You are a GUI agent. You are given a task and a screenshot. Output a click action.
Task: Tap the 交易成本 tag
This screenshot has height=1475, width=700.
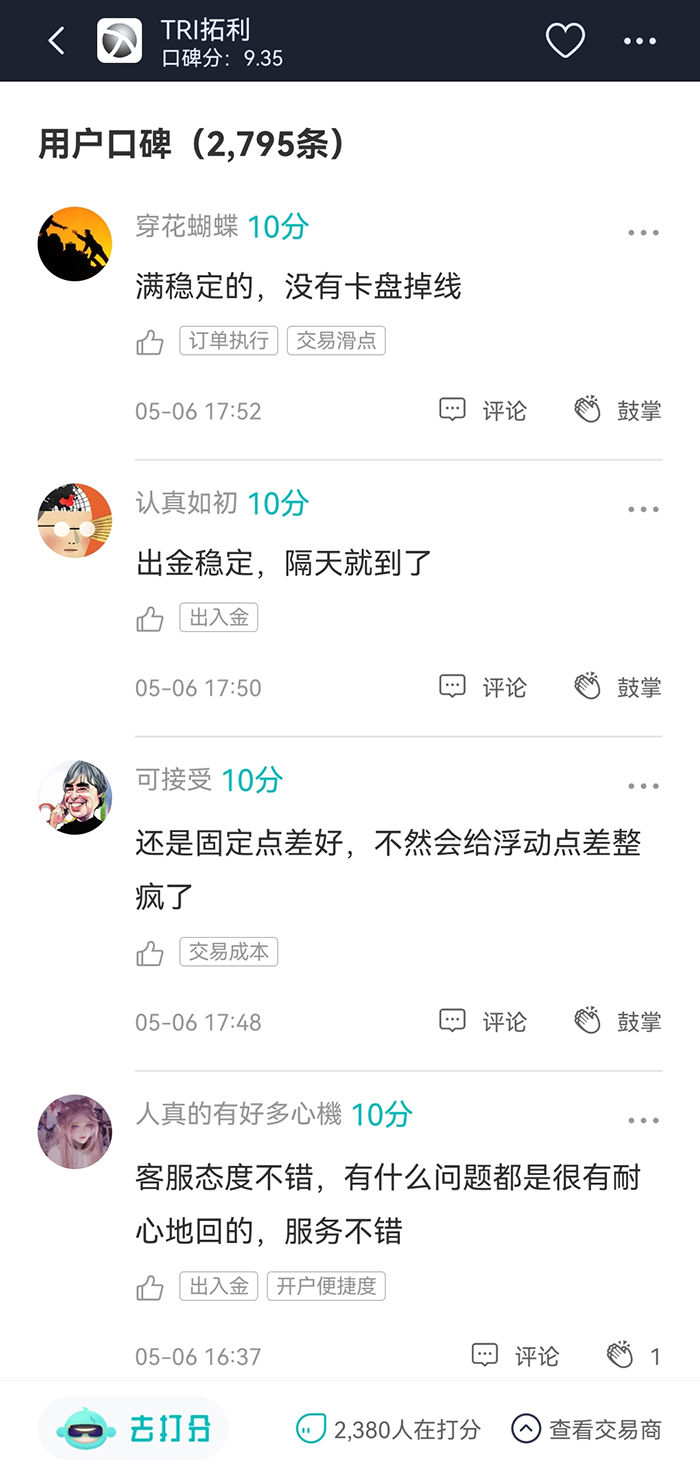coord(229,952)
